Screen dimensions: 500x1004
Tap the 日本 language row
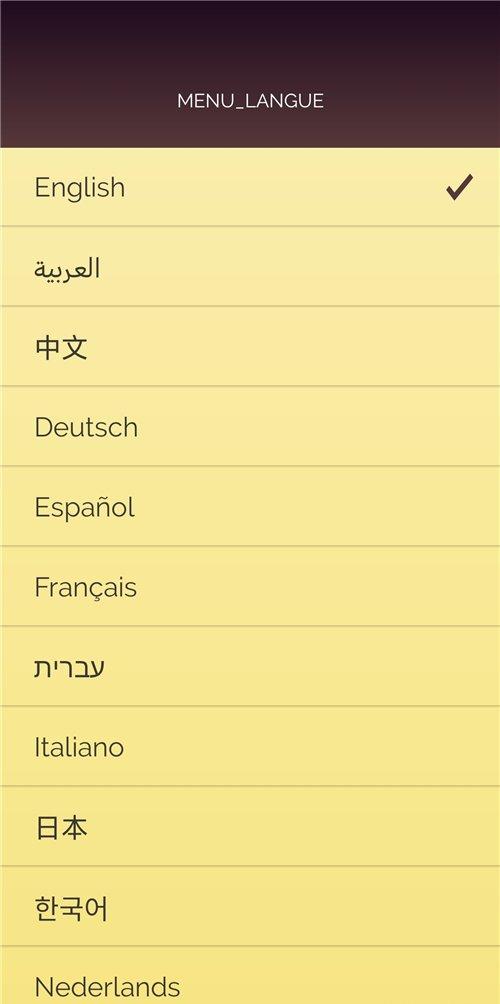[x=250, y=827]
